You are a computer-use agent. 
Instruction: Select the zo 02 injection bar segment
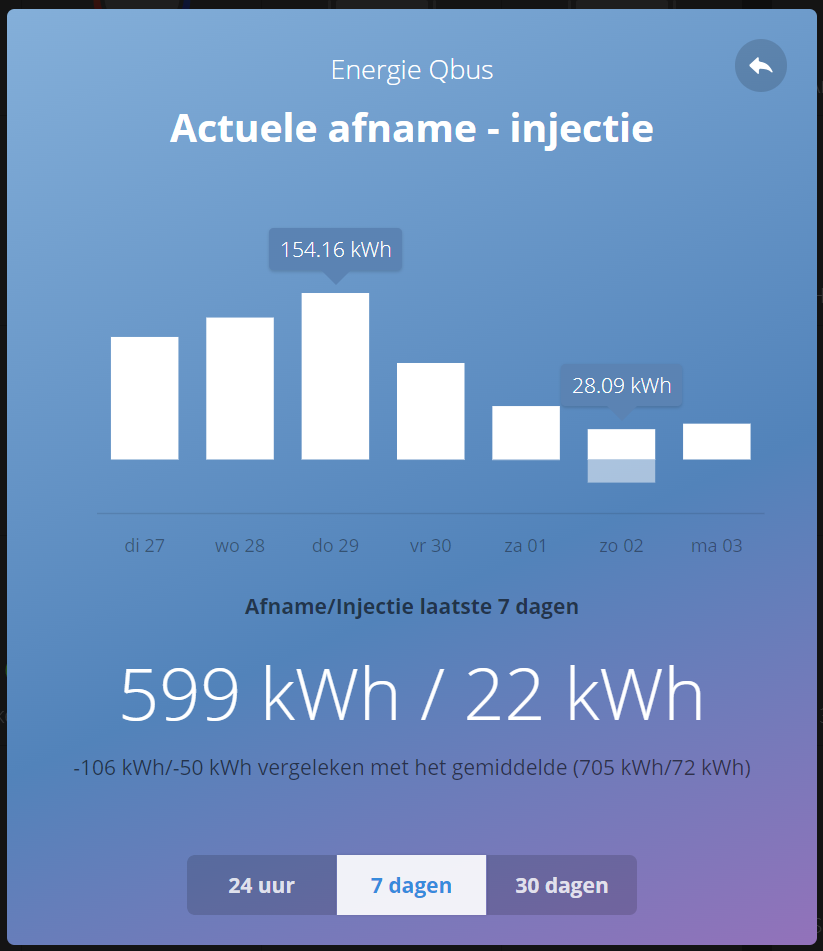point(621,472)
